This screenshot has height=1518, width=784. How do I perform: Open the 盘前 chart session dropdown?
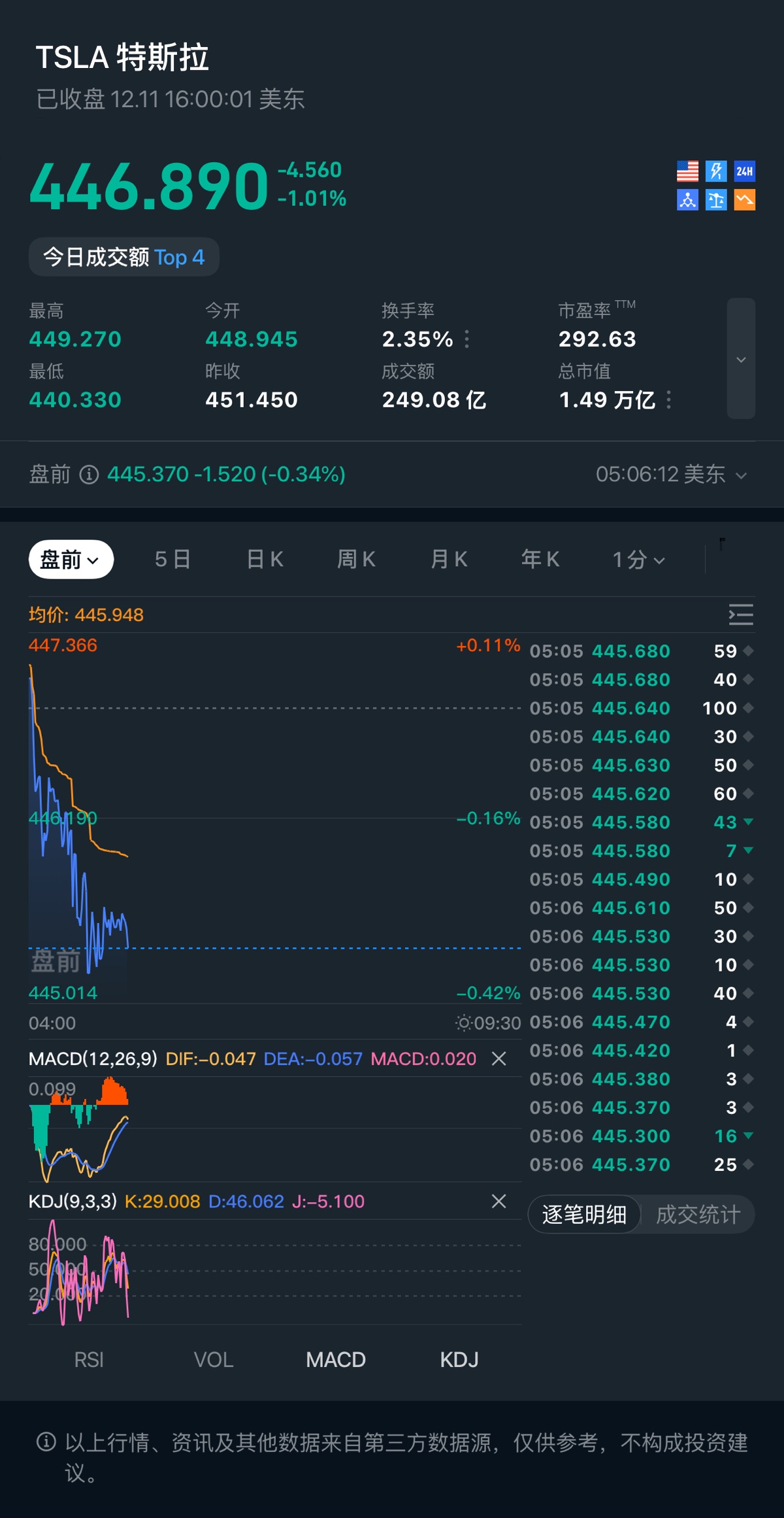71,560
